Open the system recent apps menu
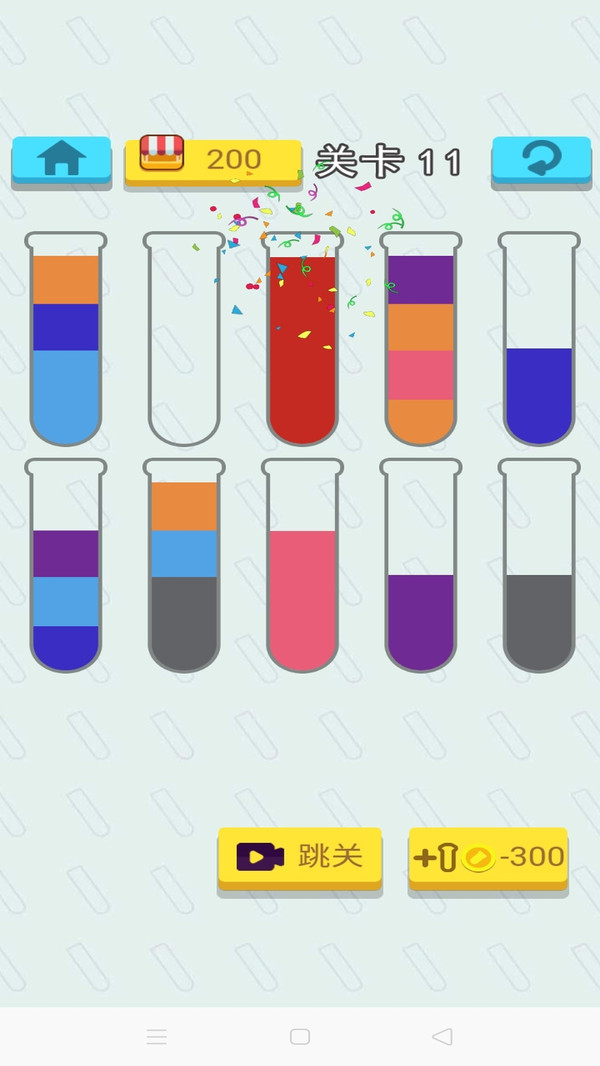 click(x=157, y=1037)
